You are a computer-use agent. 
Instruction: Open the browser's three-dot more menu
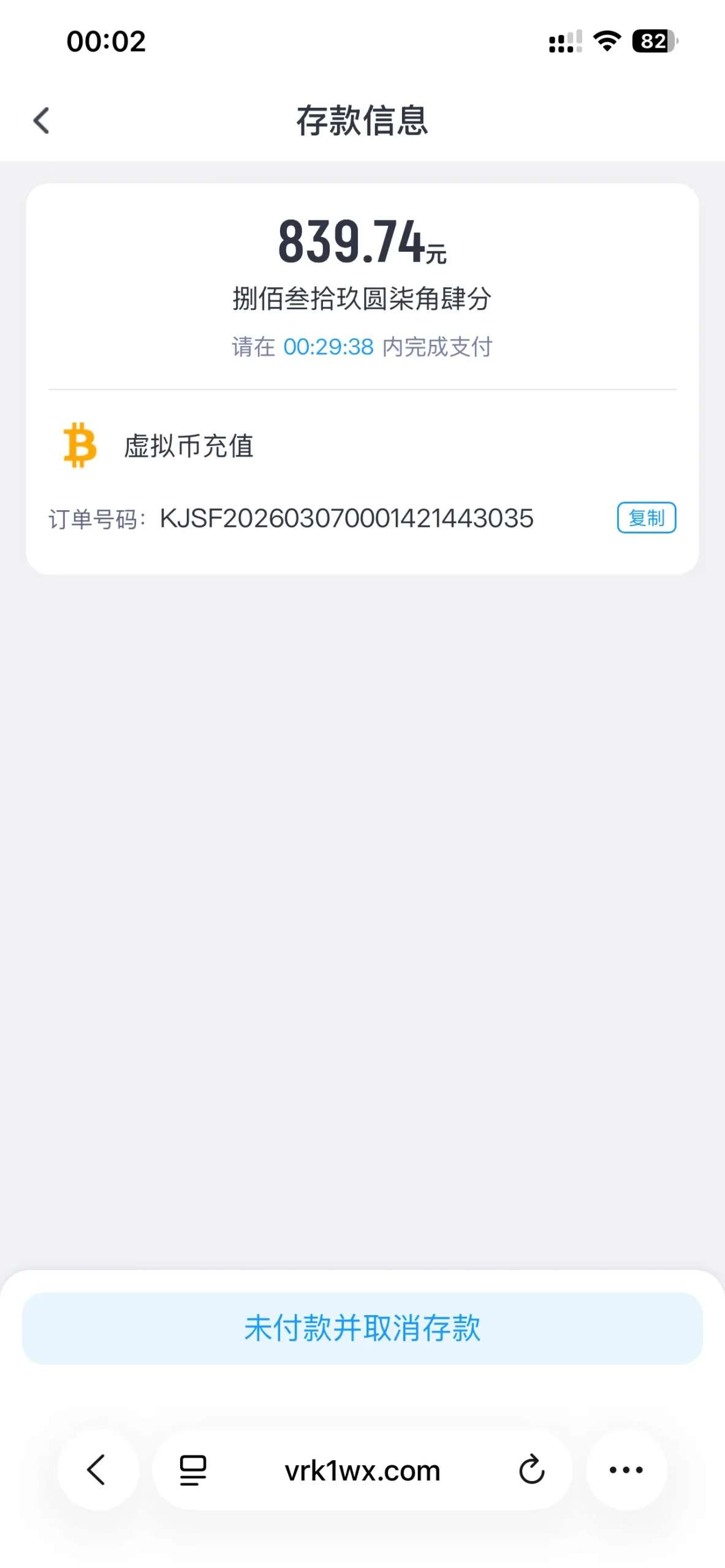pos(626,1470)
